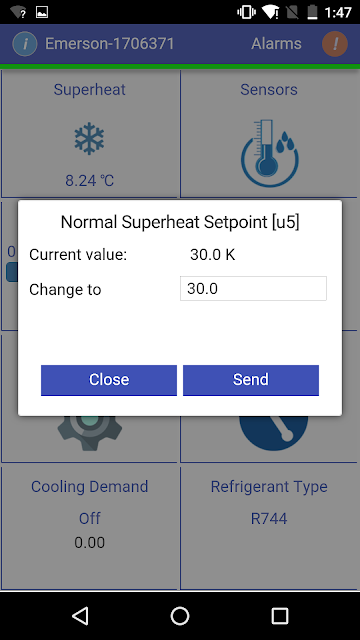Edit the Change to value field
360x640 pixels.
253,289
